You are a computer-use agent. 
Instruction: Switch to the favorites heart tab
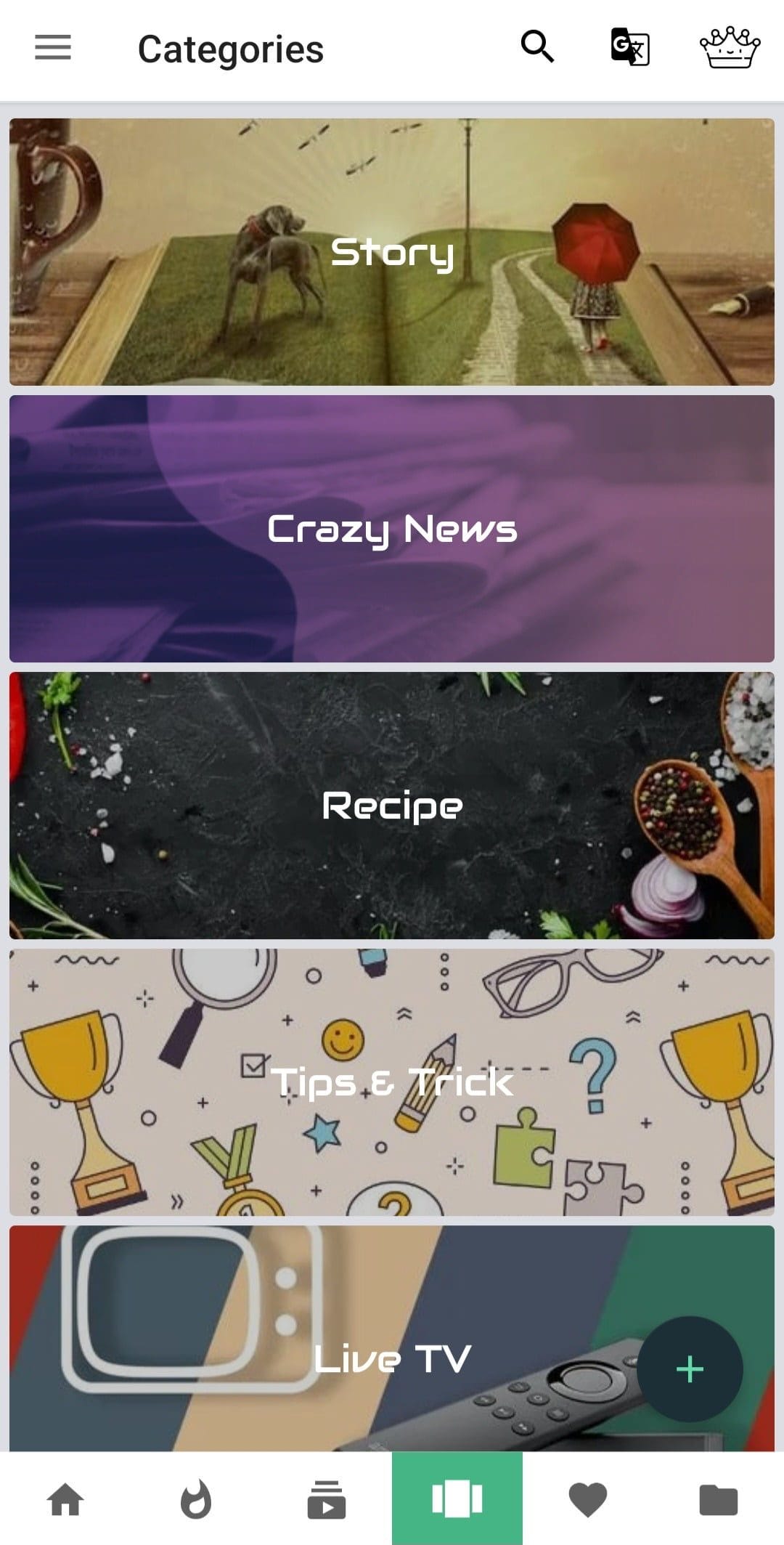(x=588, y=1499)
